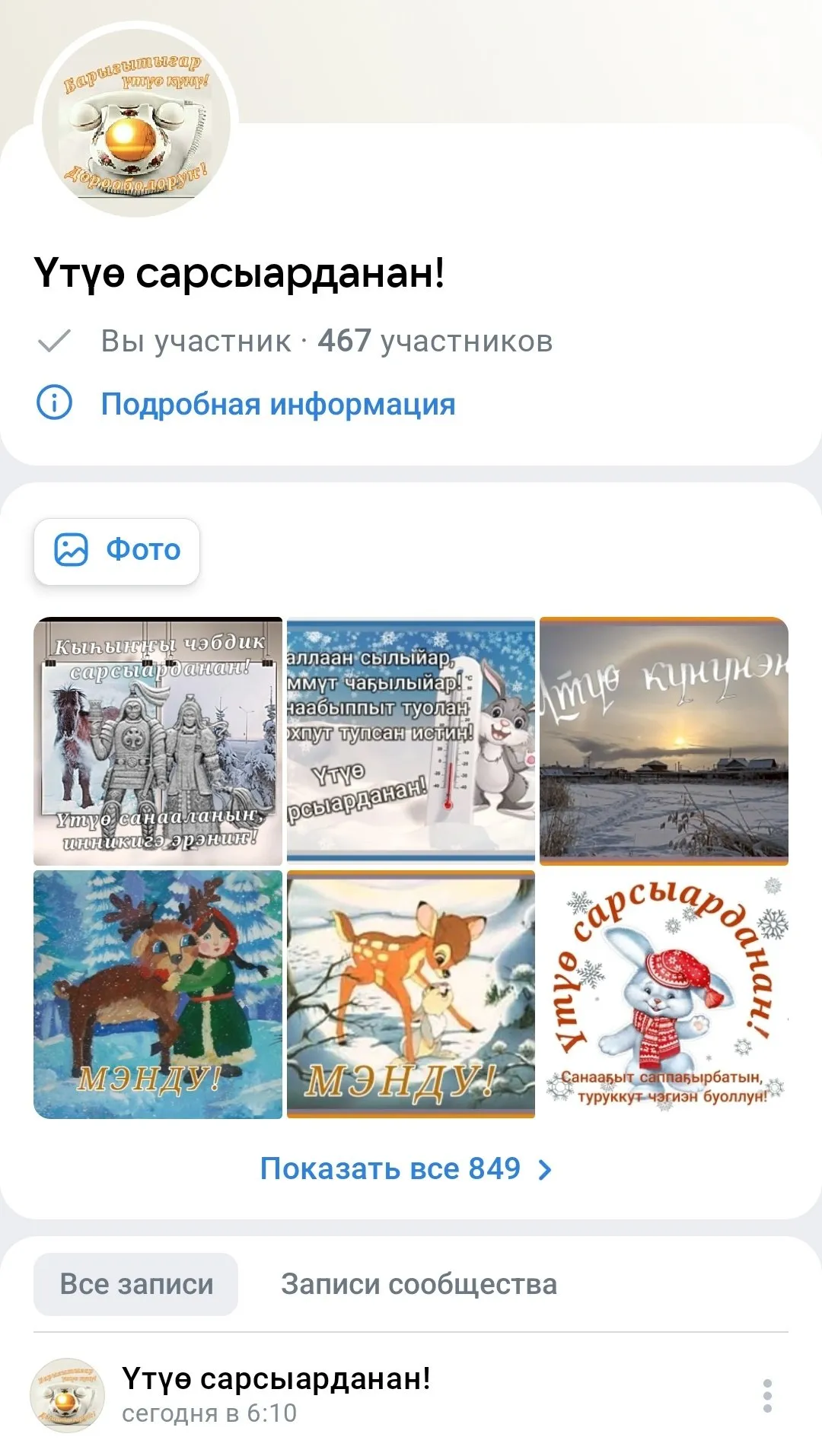
Task: Open the thermometer and rabbit photo
Action: pos(411,741)
